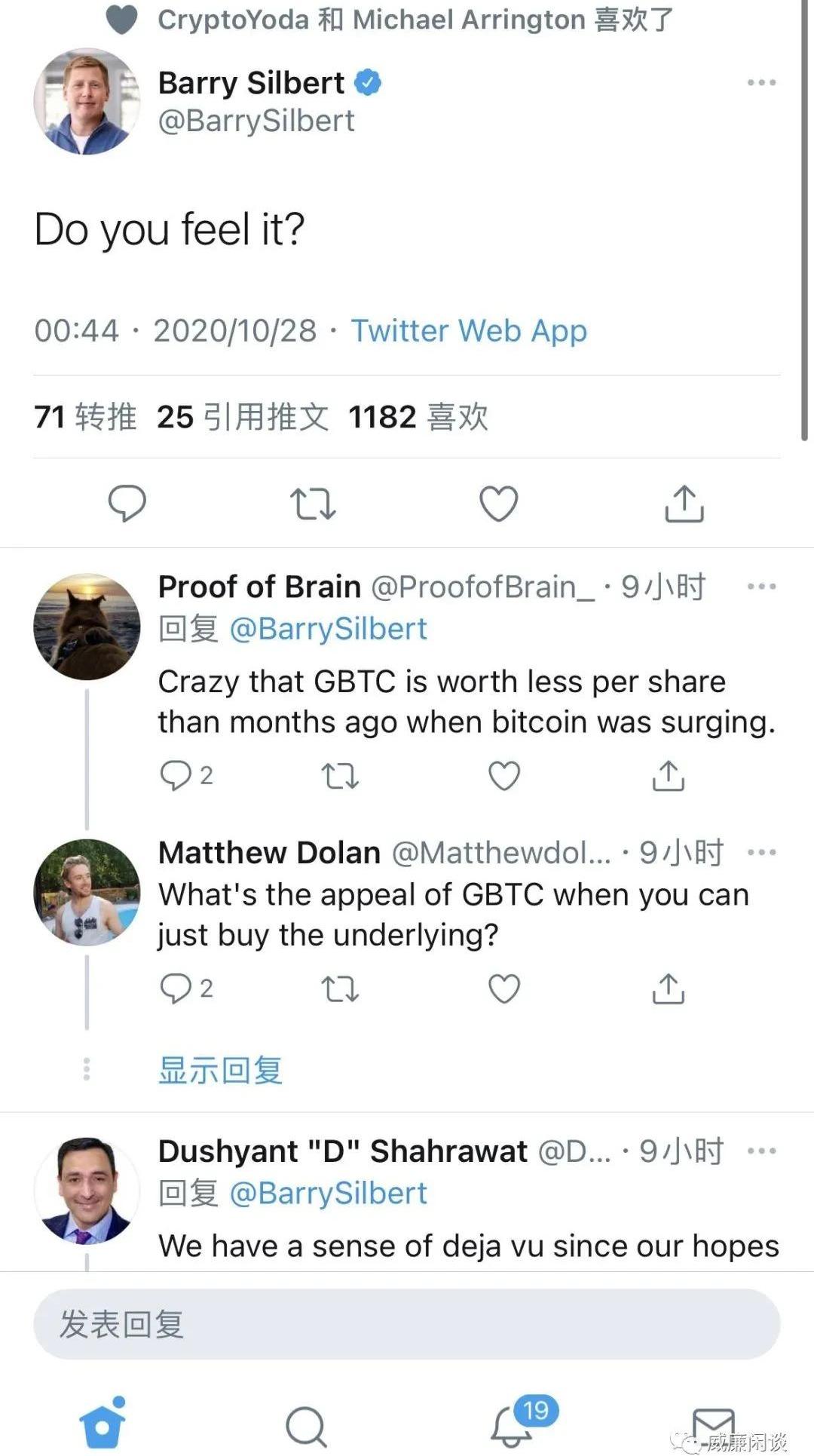Like Proof of Brain's reply
Viewport: 814px width, 1456px height.
(x=504, y=776)
